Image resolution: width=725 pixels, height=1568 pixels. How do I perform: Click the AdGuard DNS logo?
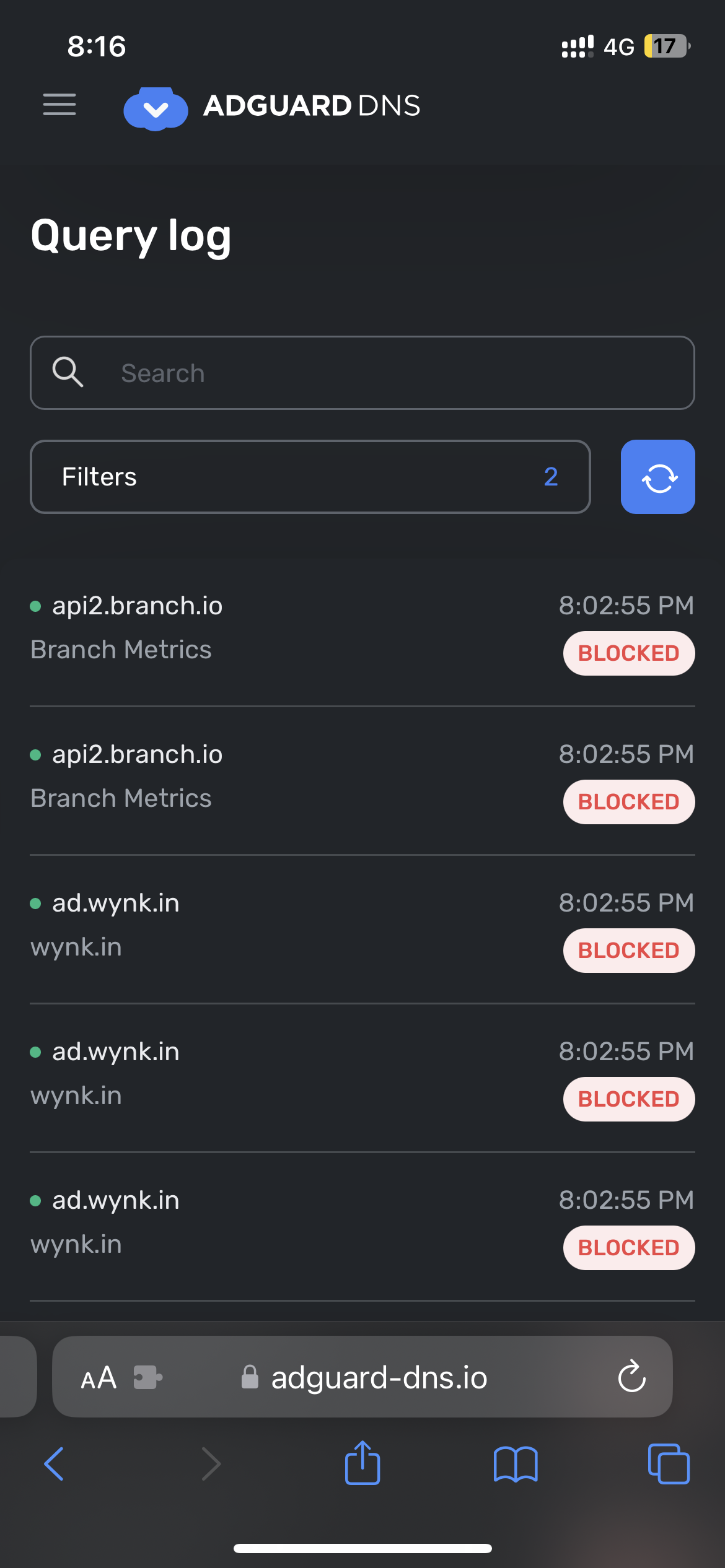[156, 108]
